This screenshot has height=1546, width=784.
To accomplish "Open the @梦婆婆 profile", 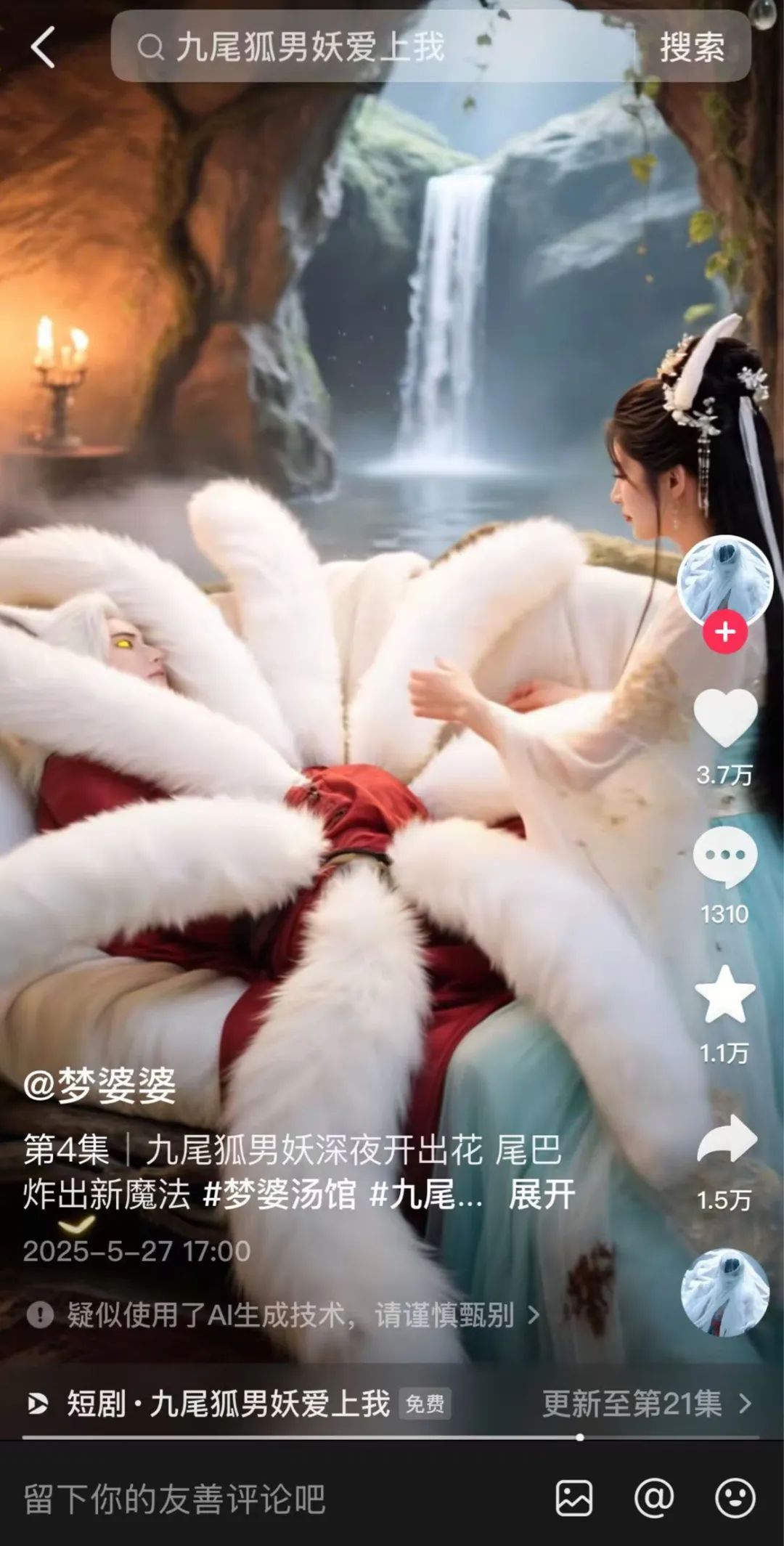I will 99,1086.
